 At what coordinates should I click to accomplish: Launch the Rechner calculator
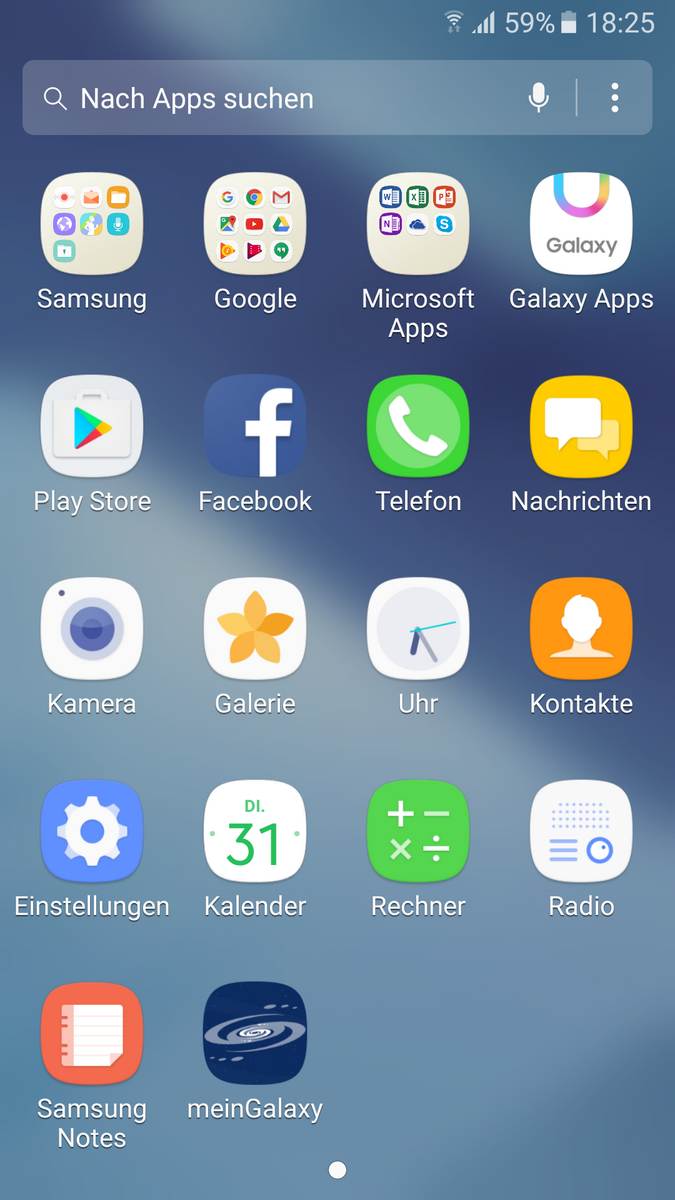(x=418, y=832)
